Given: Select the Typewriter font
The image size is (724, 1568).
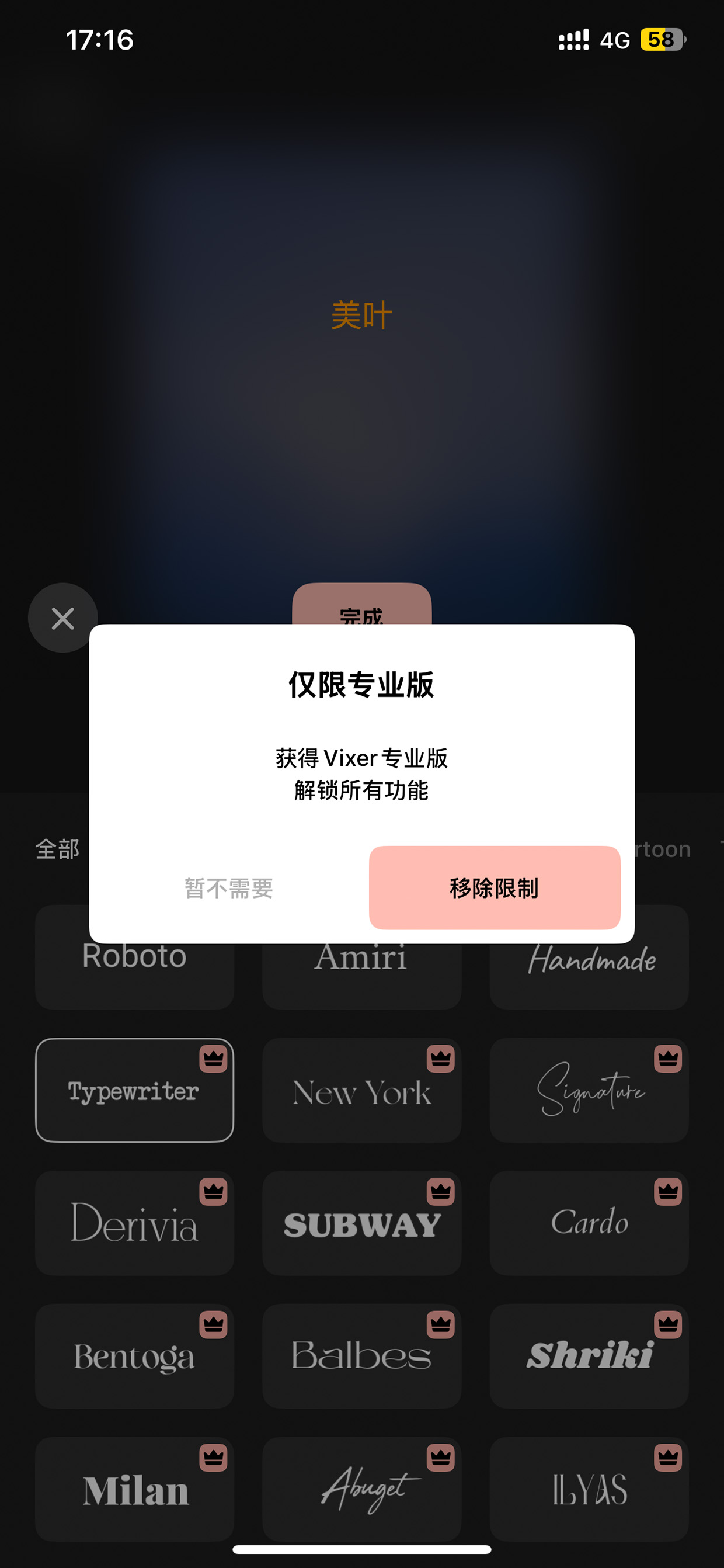Looking at the screenshot, I should click(134, 1090).
